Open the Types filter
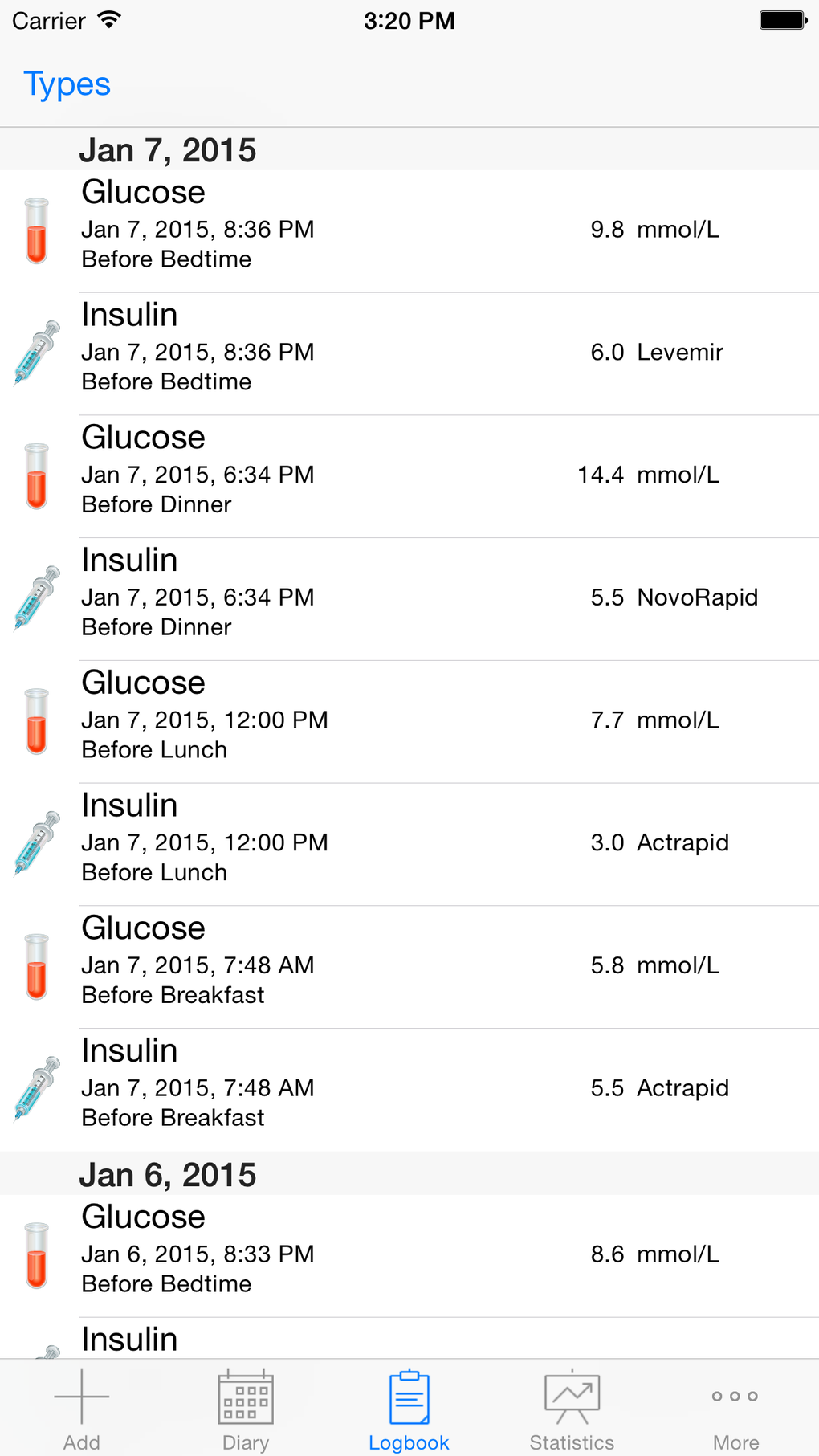This screenshot has height=1456, width=819. (67, 84)
